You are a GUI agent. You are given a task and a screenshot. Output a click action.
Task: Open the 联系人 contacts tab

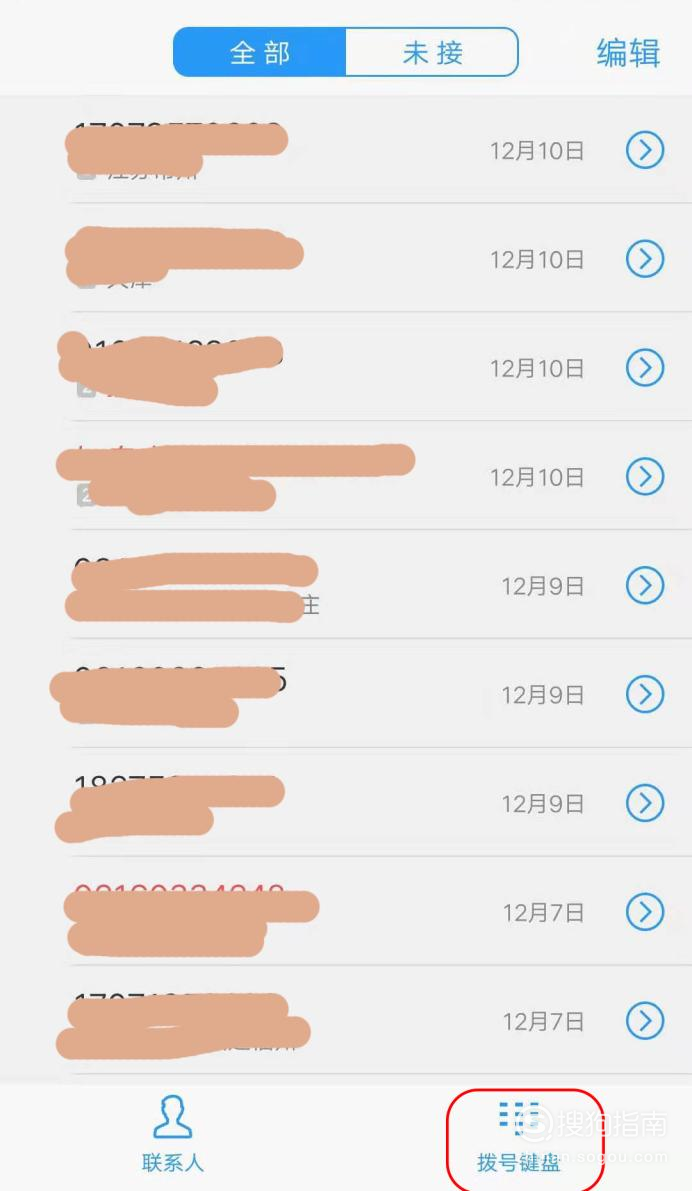click(172, 1133)
